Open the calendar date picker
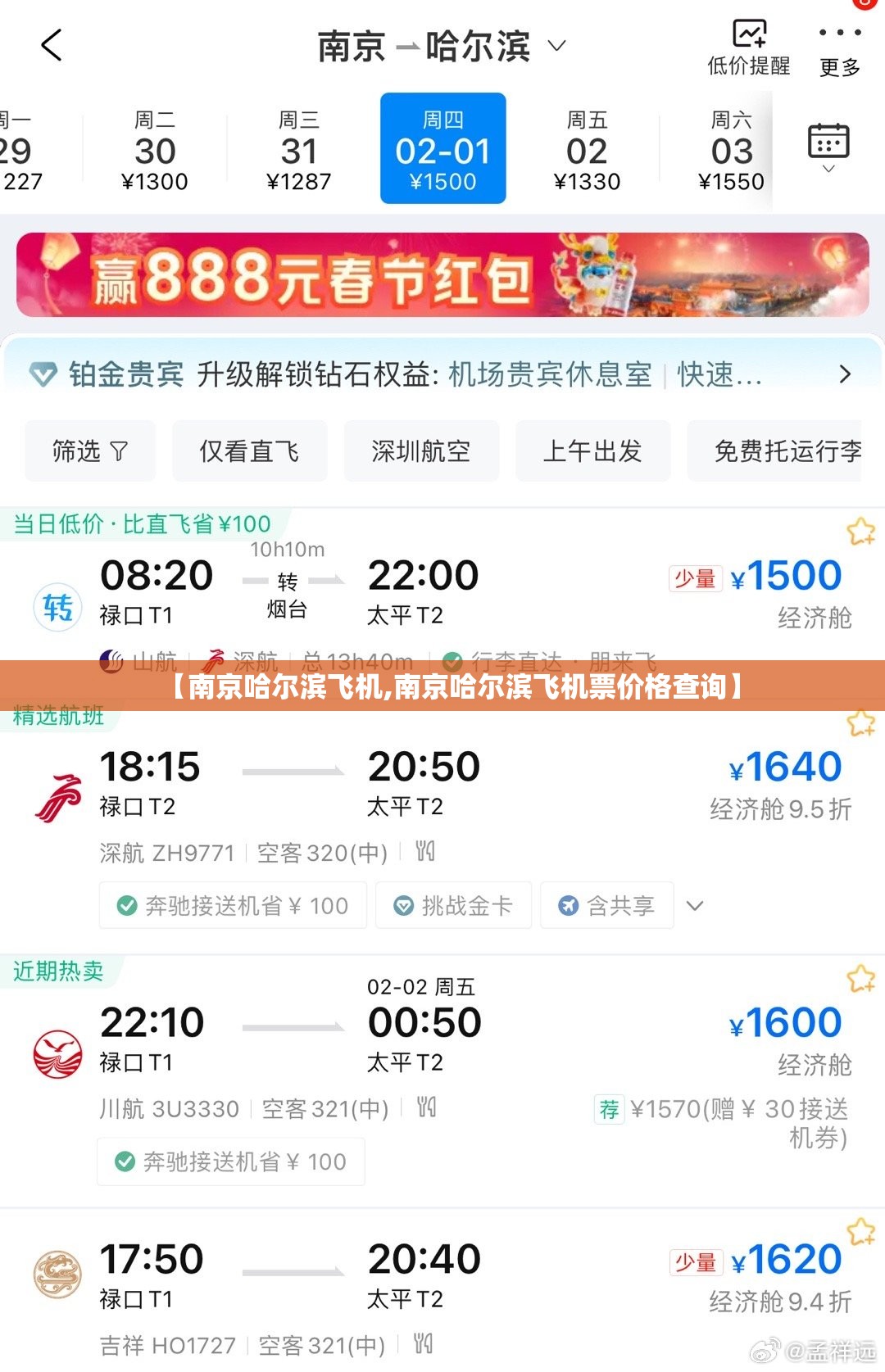This screenshot has height=1372, width=885. tap(828, 147)
